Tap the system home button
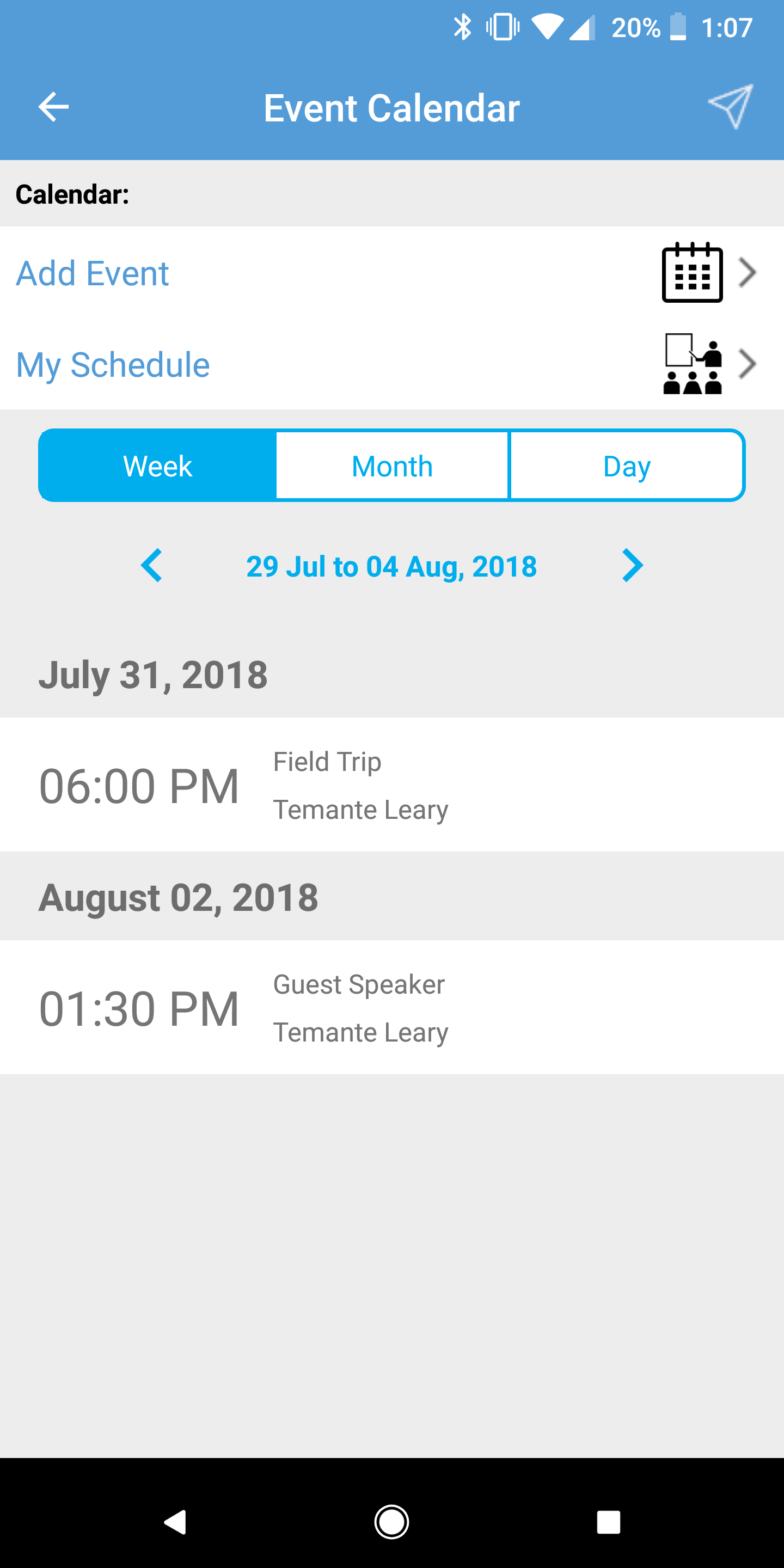Viewport: 784px width, 1568px height. [391, 1522]
